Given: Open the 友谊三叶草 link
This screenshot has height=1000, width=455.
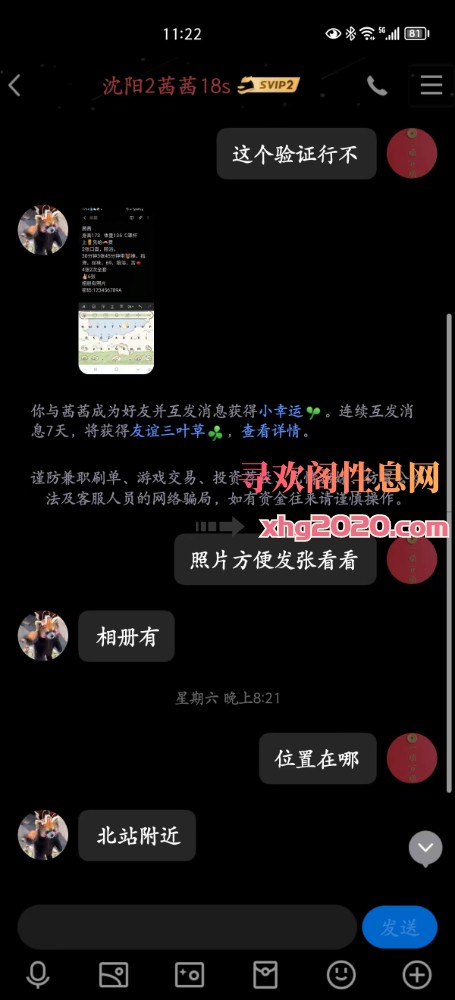Looking at the screenshot, I should [x=168, y=432].
